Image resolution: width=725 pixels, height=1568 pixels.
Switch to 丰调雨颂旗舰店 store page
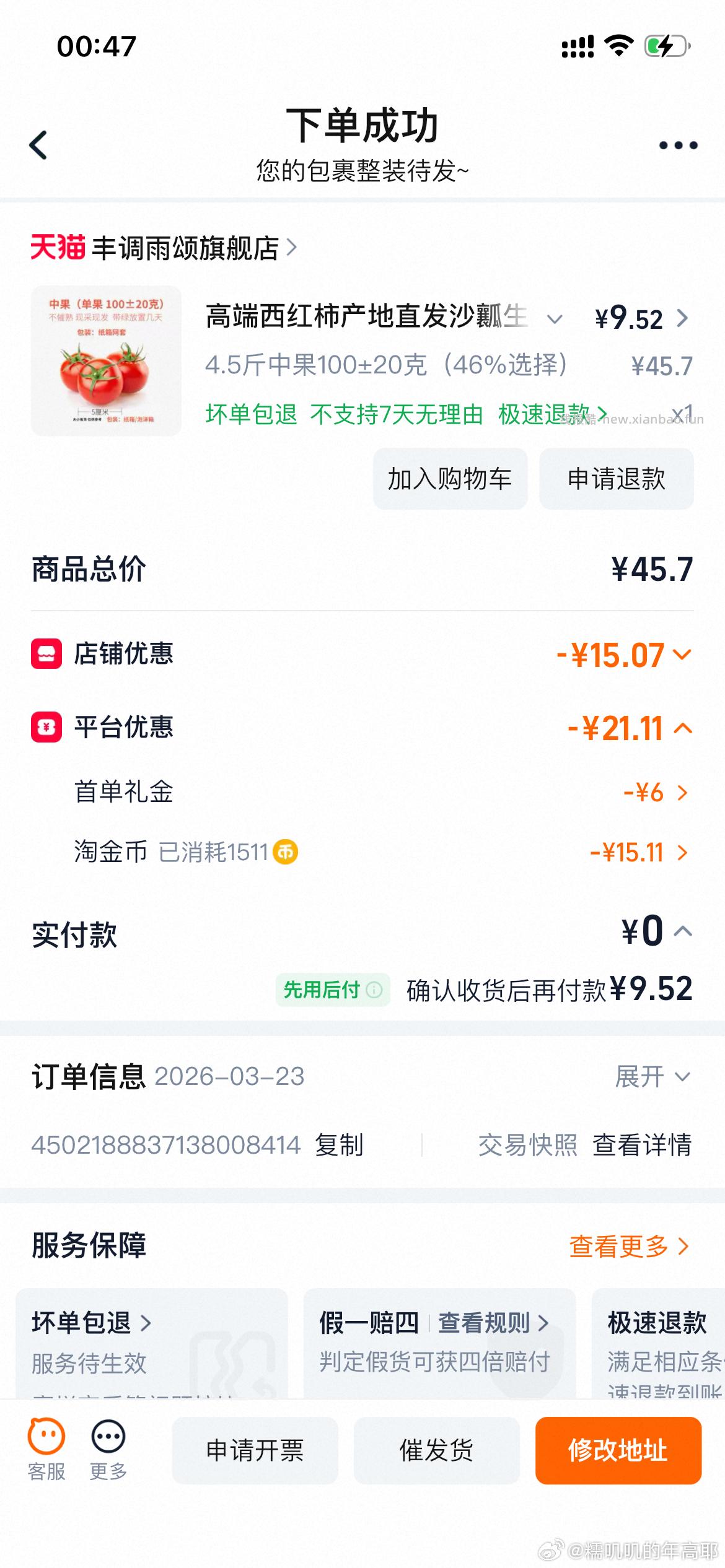(186, 246)
